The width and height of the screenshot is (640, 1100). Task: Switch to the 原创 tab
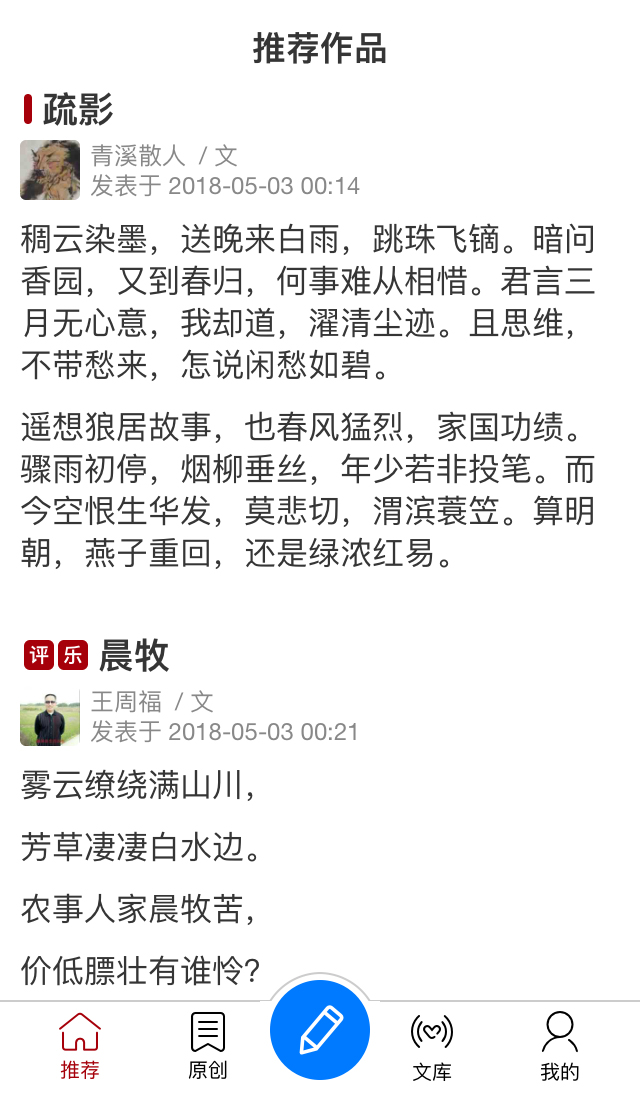point(208,1045)
